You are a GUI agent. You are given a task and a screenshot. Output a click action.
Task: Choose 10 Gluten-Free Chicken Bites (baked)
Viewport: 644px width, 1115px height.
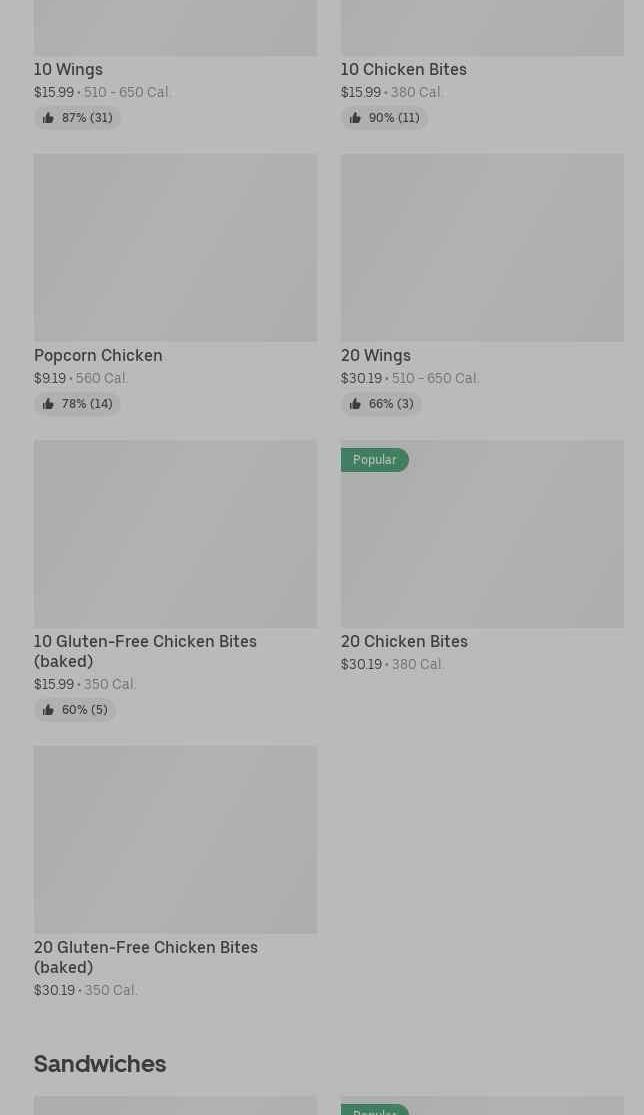coord(175,535)
